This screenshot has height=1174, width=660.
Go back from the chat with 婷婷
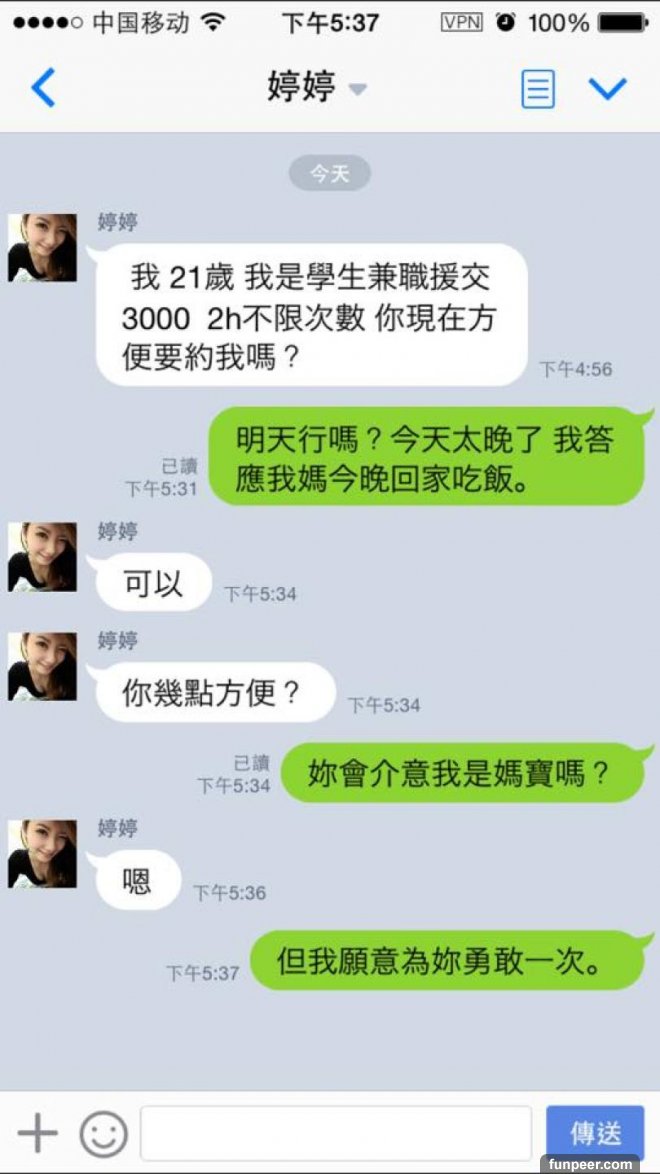pyautogui.click(x=43, y=89)
